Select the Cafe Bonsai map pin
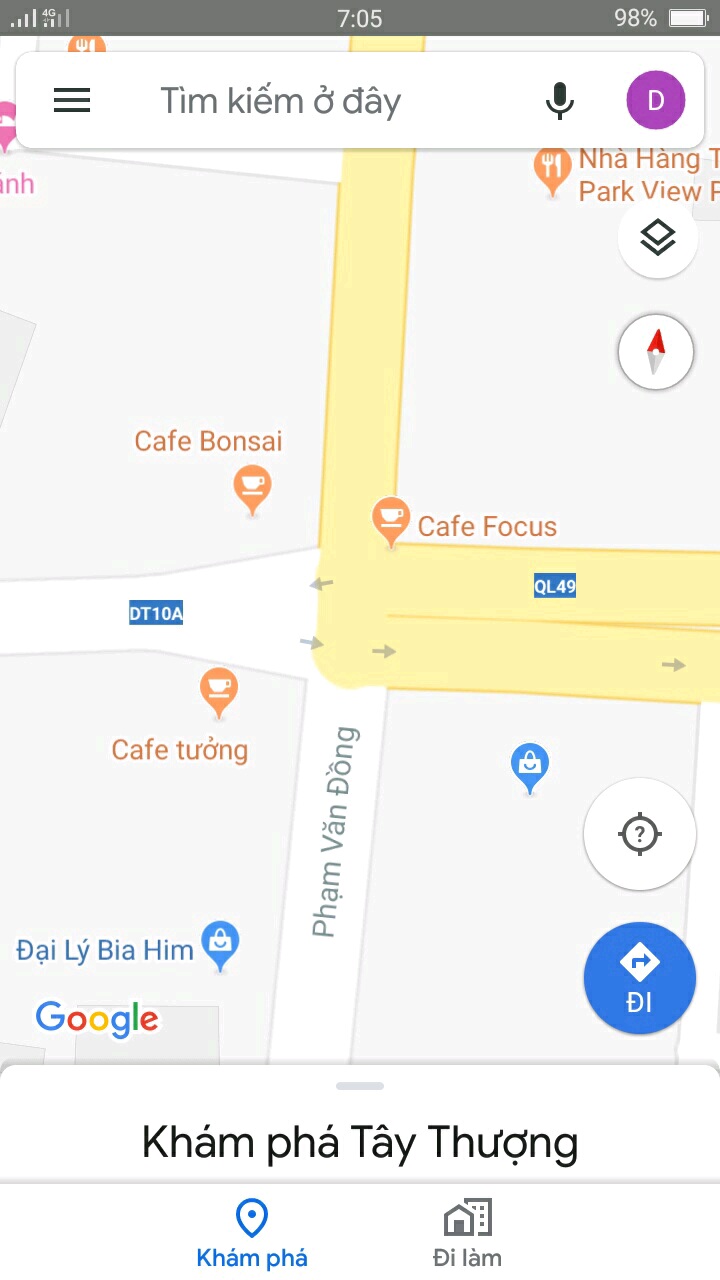 pos(252,487)
